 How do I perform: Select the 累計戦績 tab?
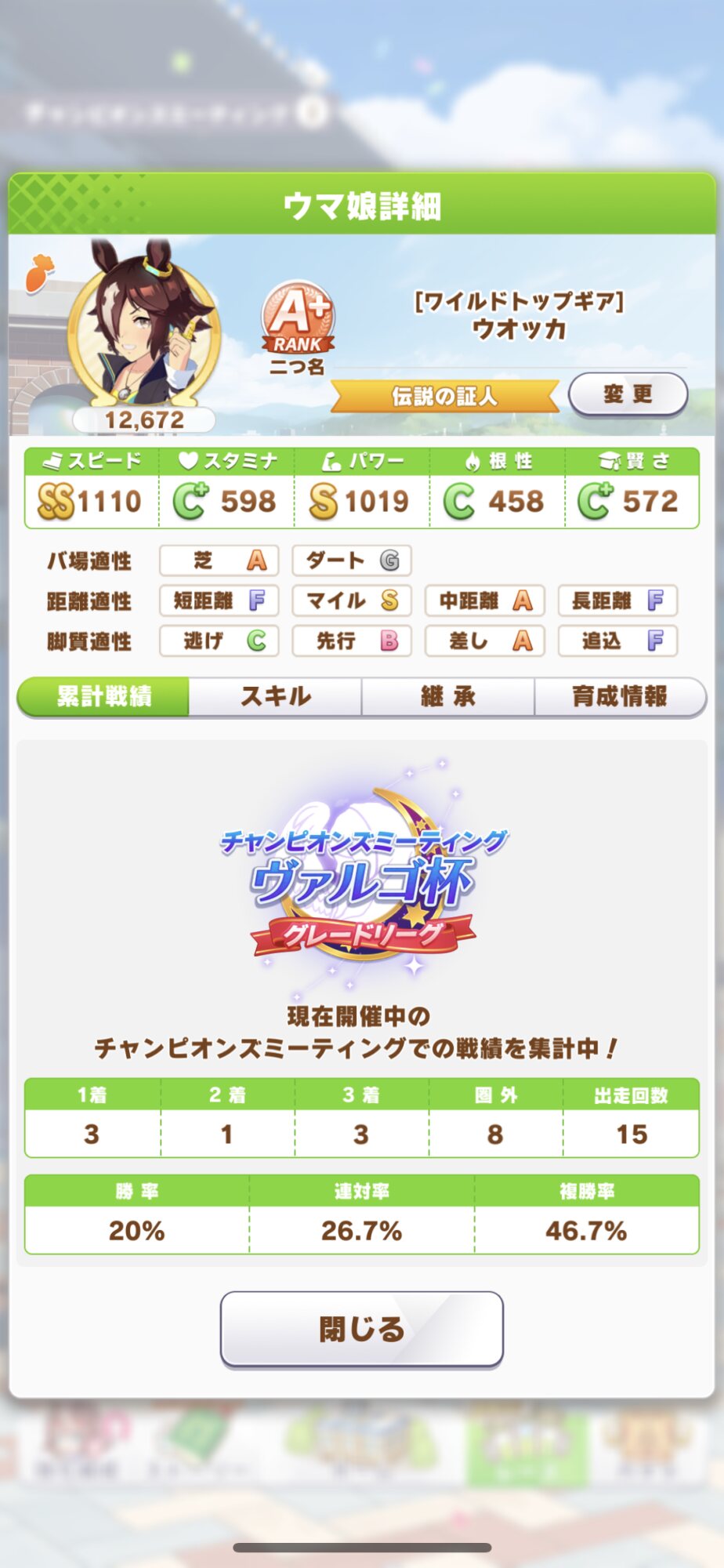103,696
